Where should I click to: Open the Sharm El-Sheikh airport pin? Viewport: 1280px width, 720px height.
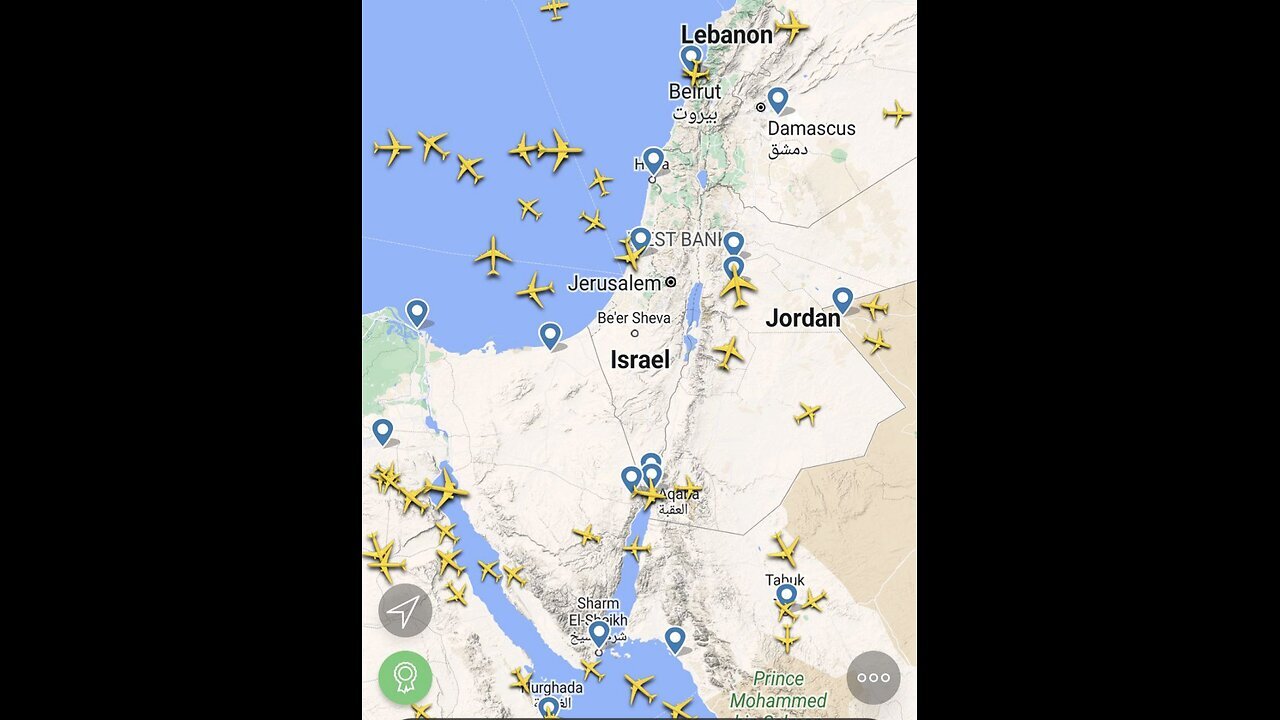[x=599, y=632]
